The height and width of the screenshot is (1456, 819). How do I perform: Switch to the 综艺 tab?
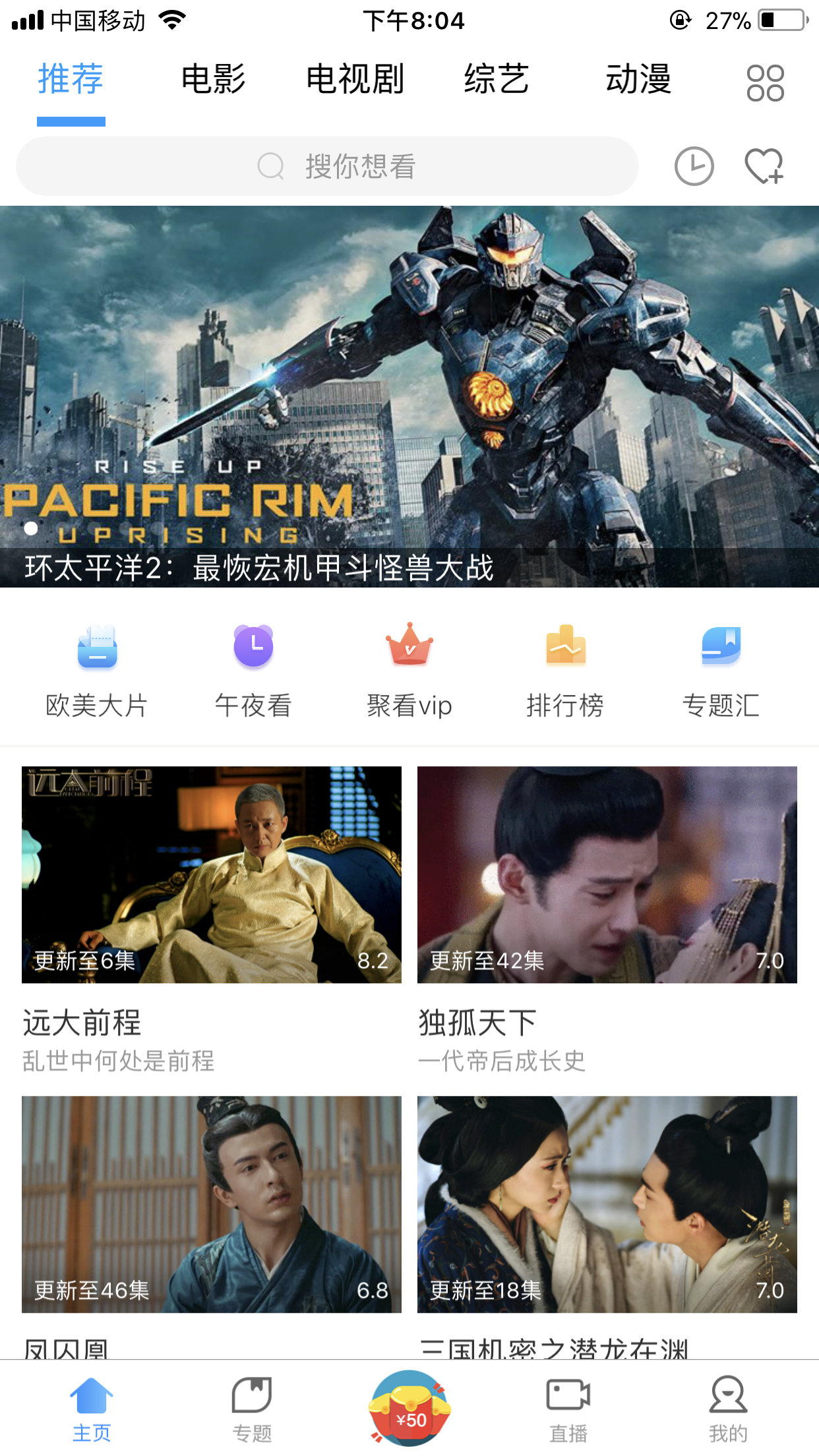pyautogui.click(x=497, y=80)
